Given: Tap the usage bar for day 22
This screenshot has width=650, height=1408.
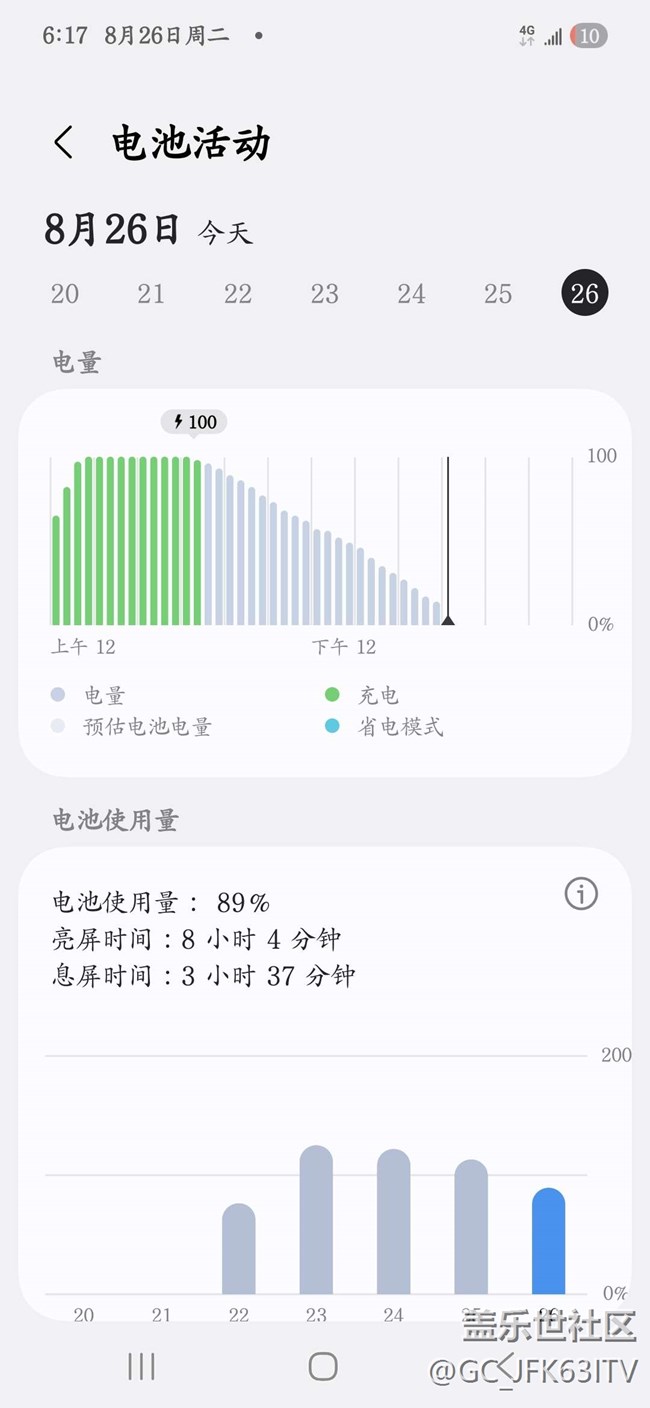Looking at the screenshot, I should tap(238, 1250).
